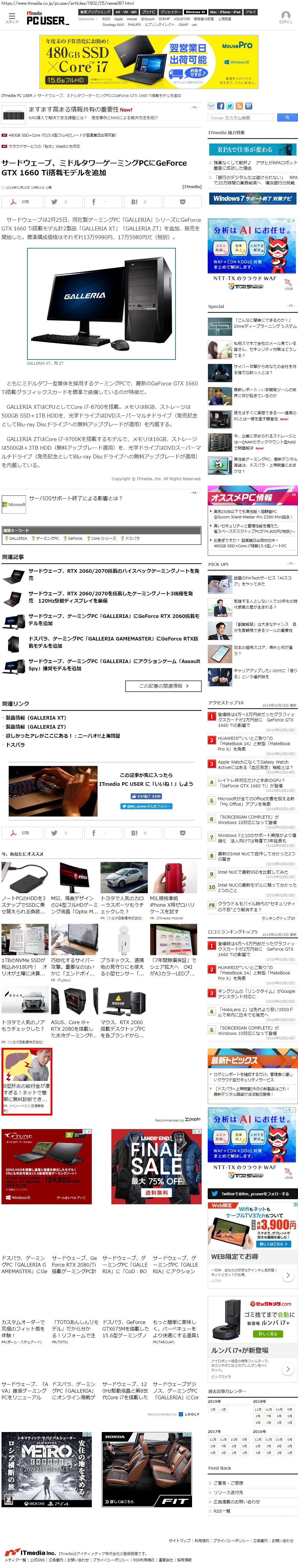Follow @itm_pcuser on Twitter button
This screenshot has height=1568, width=298.
pos(146,806)
